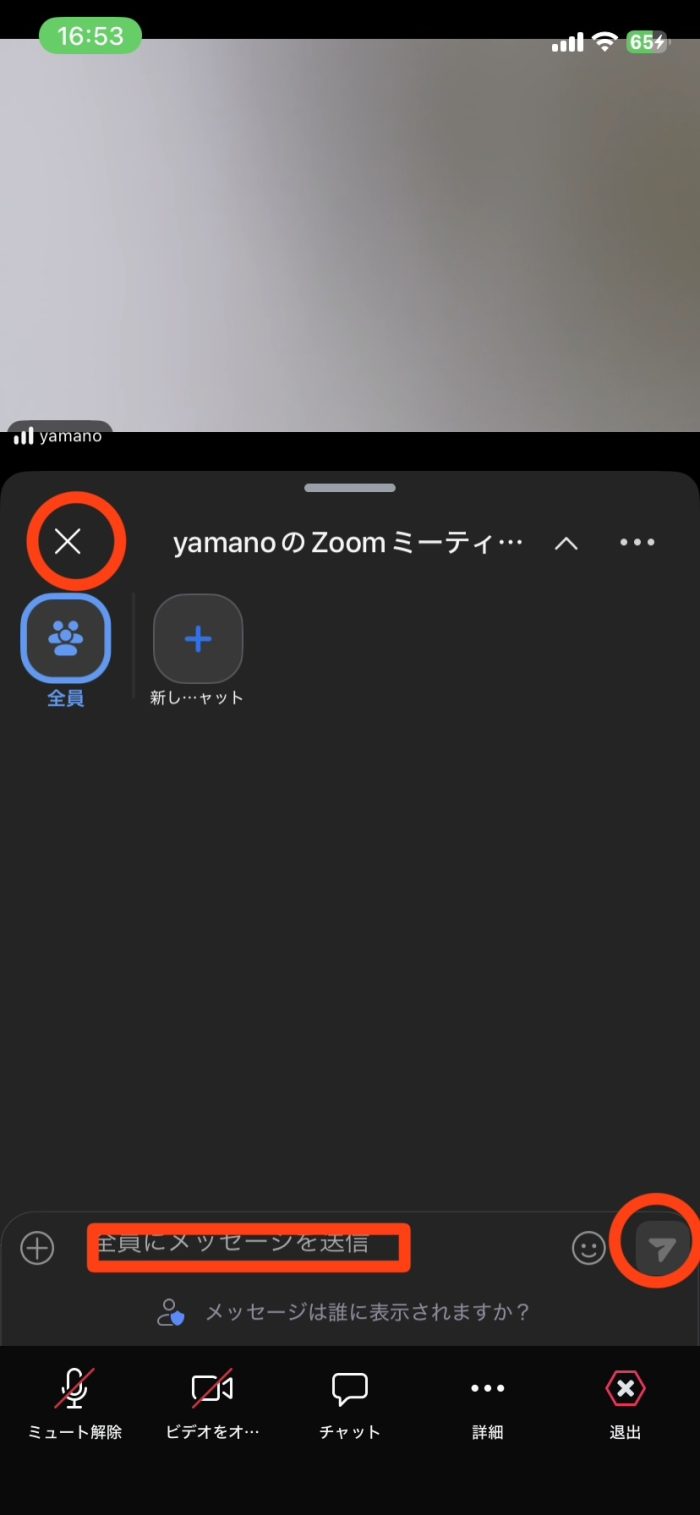The image size is (700, 1515).
Task: Start a new chat with the plus tile
Action: pos(198,639)
